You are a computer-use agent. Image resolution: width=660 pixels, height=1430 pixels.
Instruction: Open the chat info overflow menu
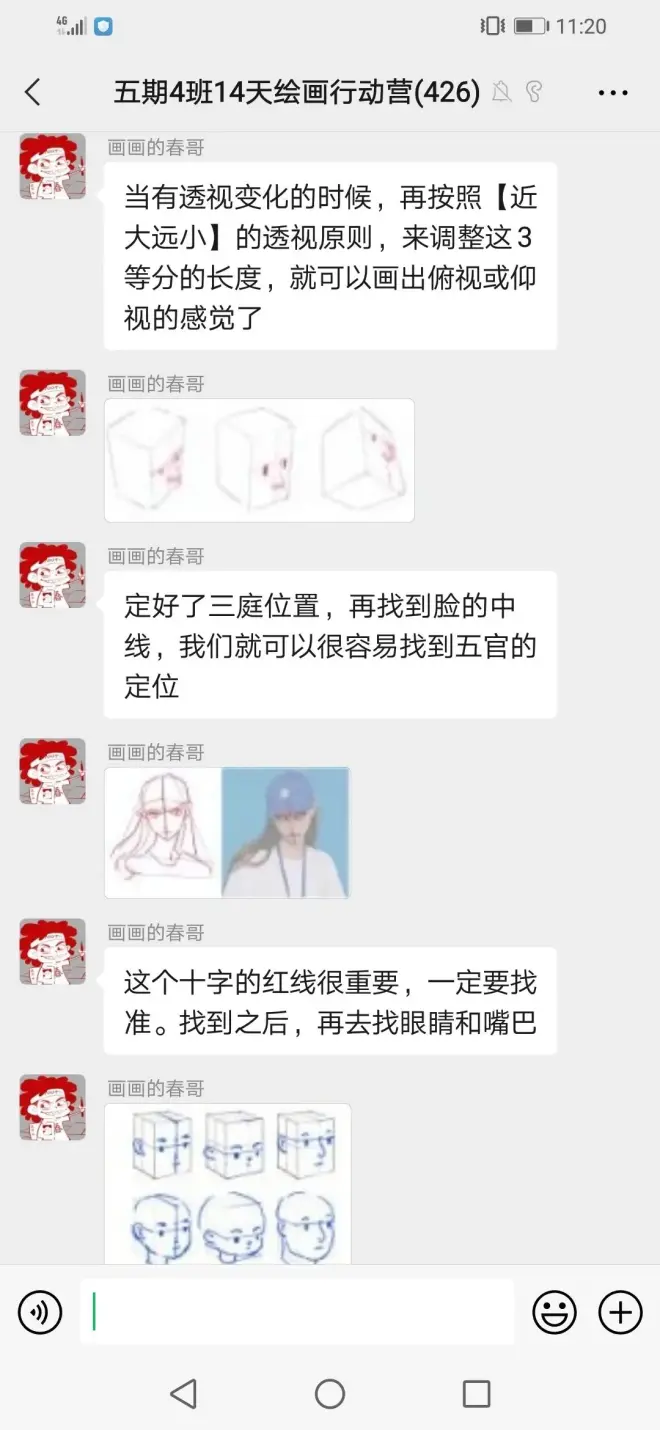pos(612,93)
